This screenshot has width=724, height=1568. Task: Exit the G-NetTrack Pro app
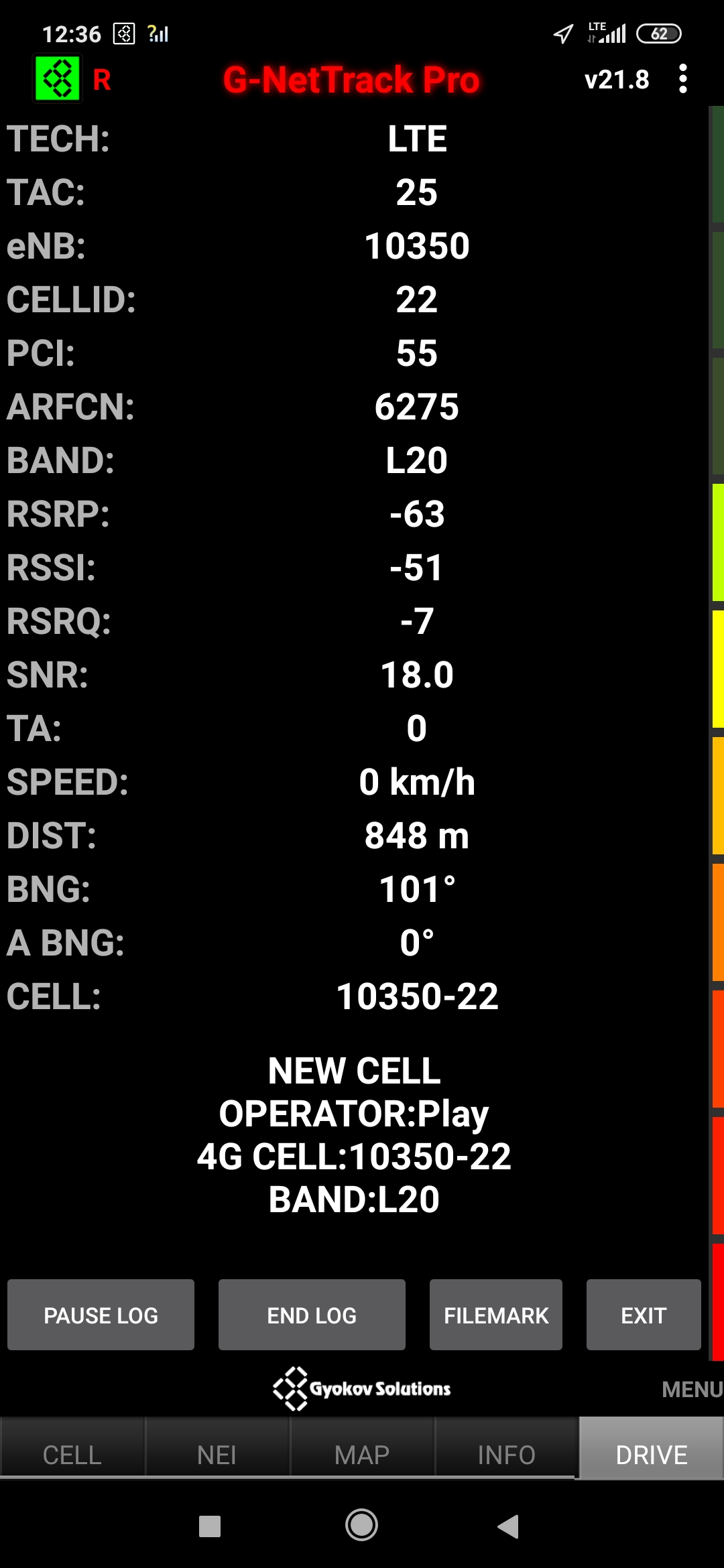click(x=644, y=1315)
